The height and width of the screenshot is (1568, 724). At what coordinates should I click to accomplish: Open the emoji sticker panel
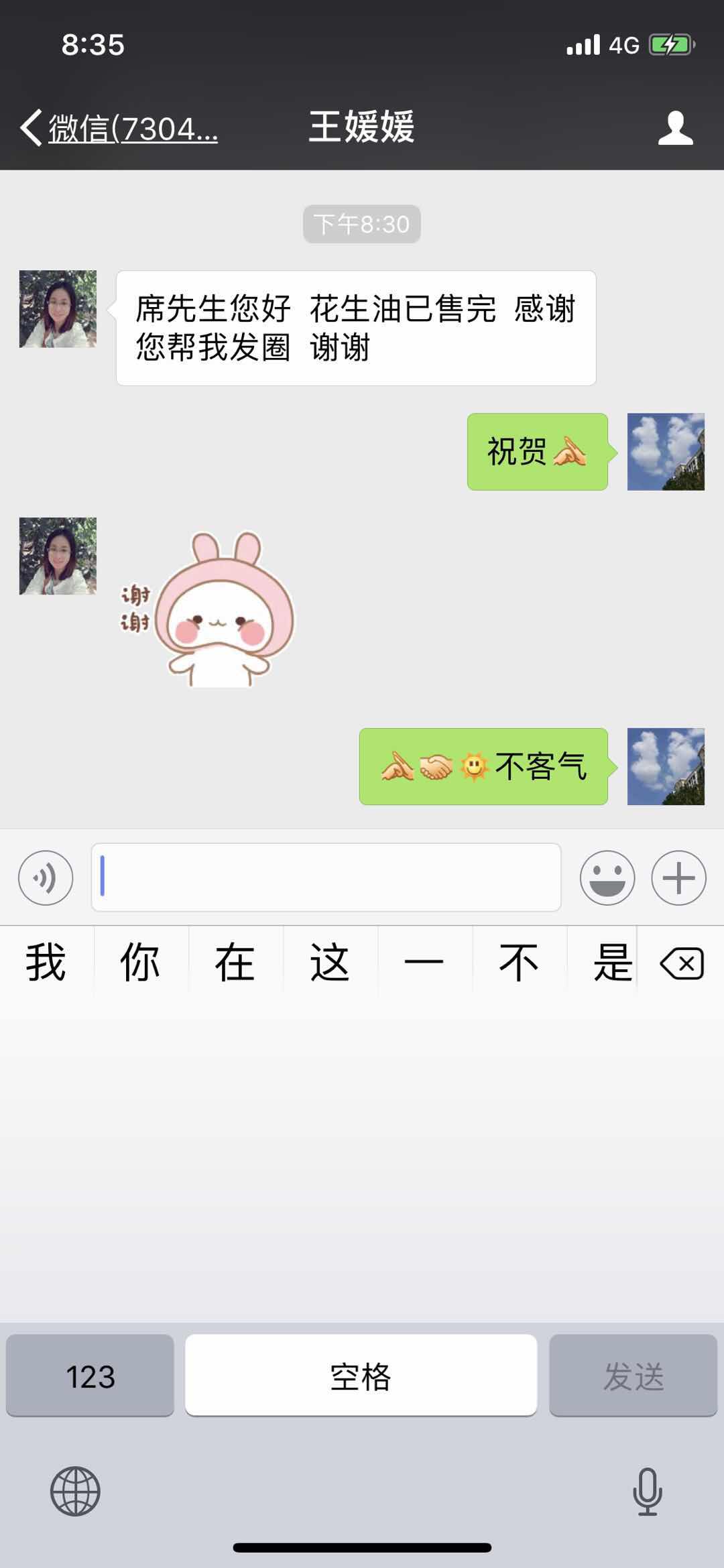[x=607, y=878]
